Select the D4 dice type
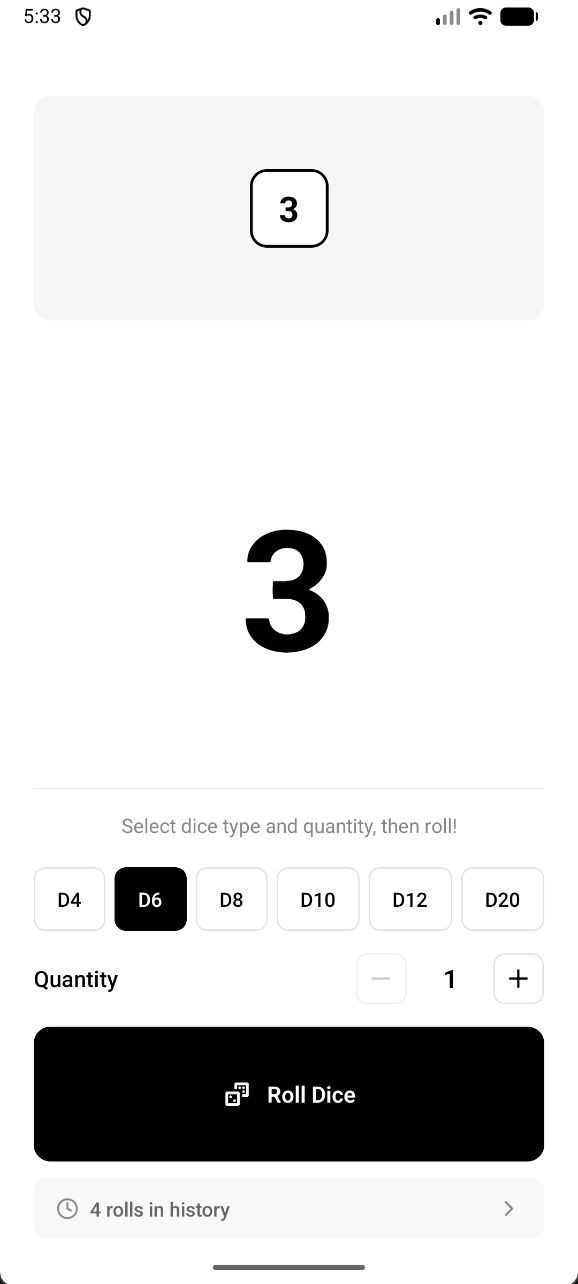Screen dimensions: 578x1284 pos(69,899)
